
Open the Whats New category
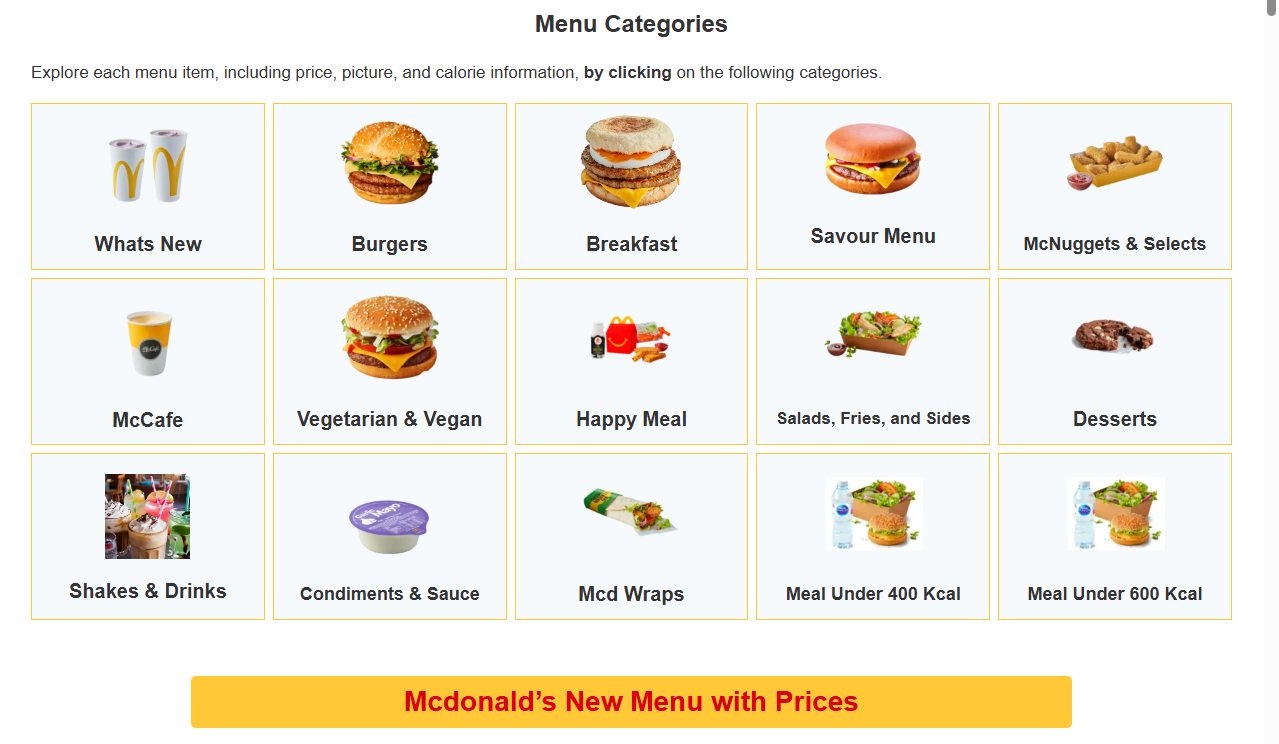[x=148, y=187]
